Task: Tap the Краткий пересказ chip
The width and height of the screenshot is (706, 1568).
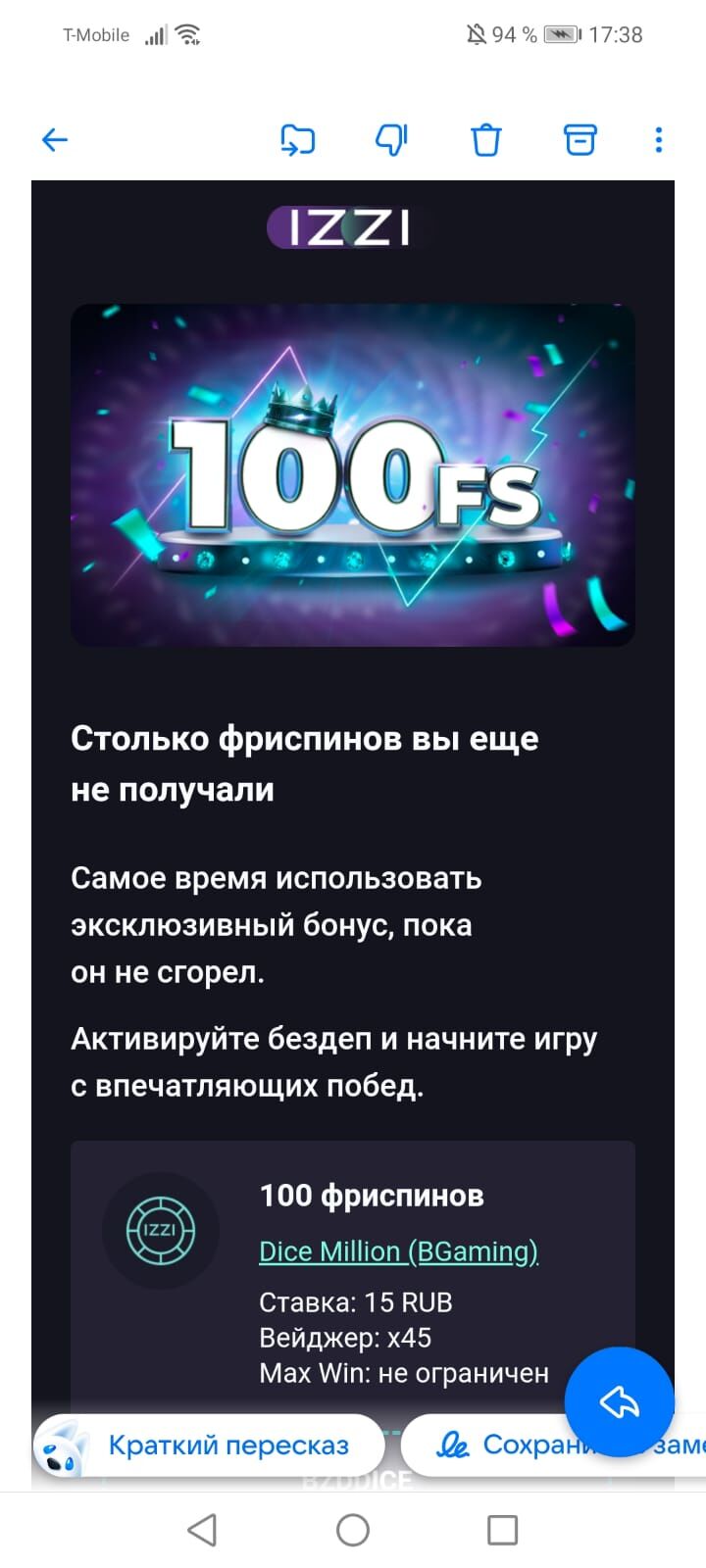Action: (210, 1445)
